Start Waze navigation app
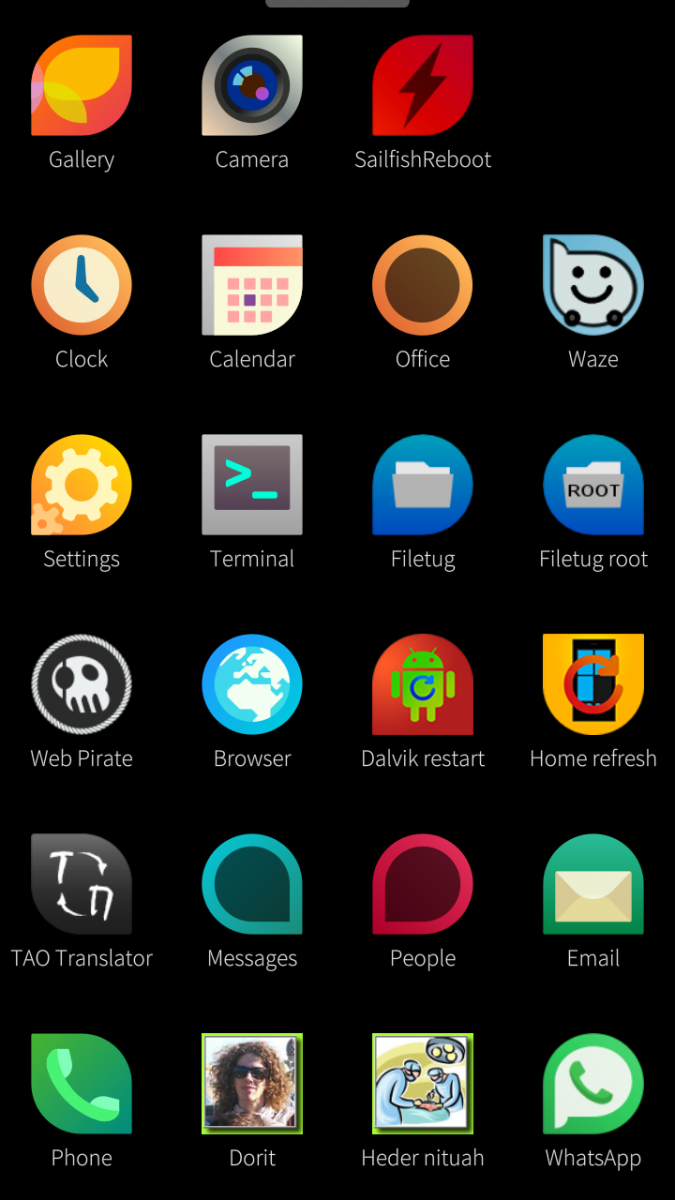 tap(593, 285)
